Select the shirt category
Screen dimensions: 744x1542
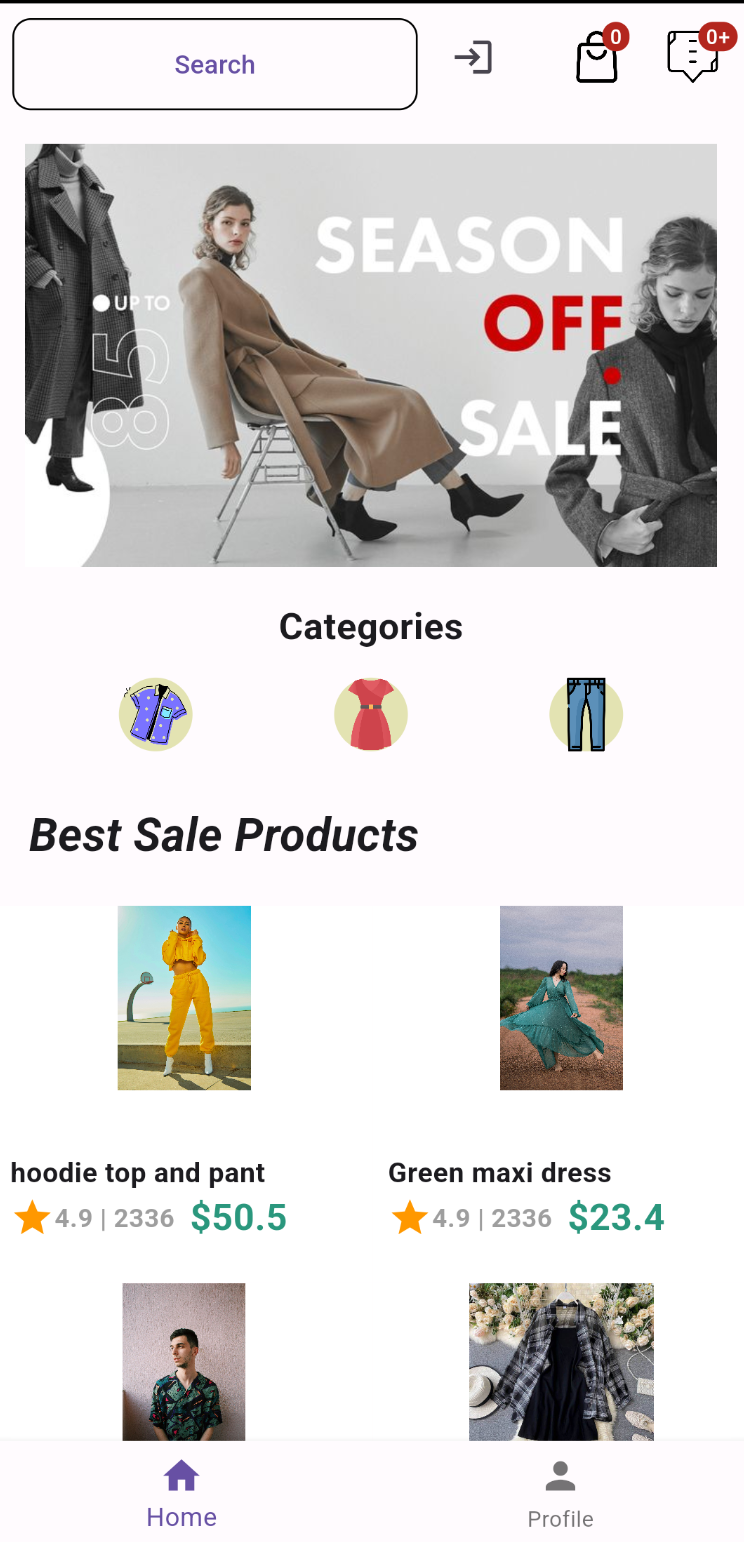click(156, 714)
